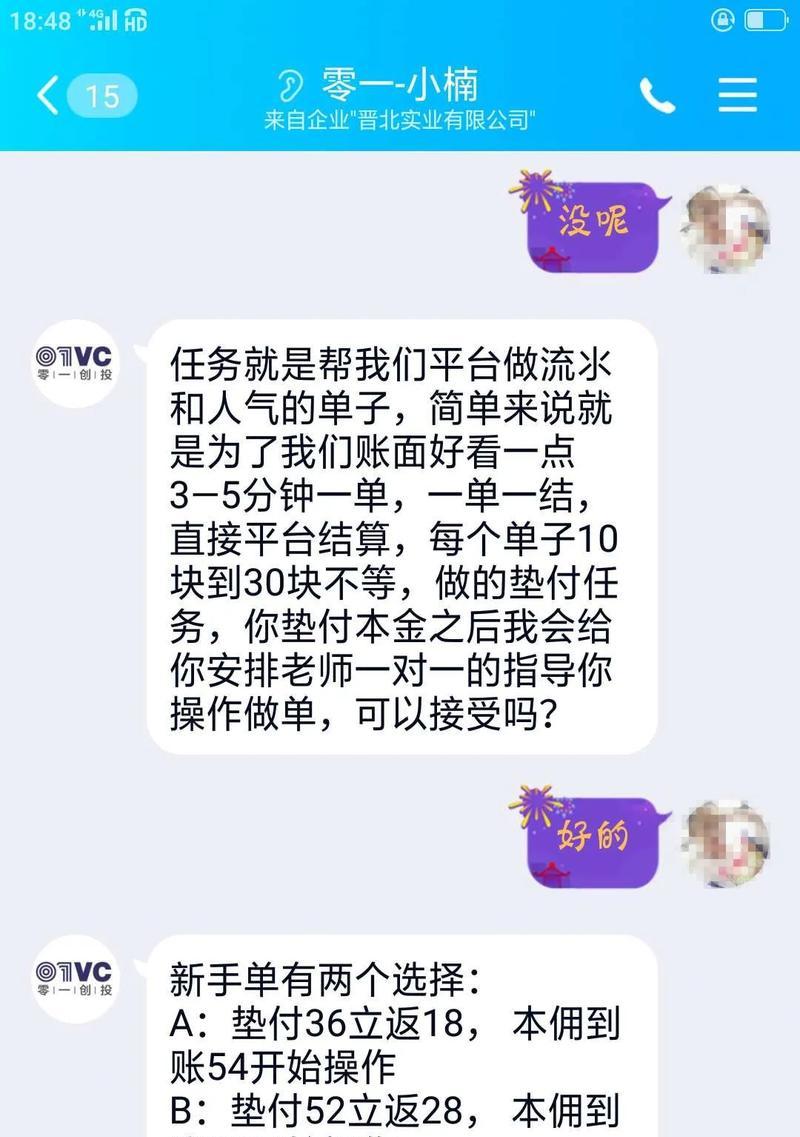Open the chat settings menu

pos(738,95)
